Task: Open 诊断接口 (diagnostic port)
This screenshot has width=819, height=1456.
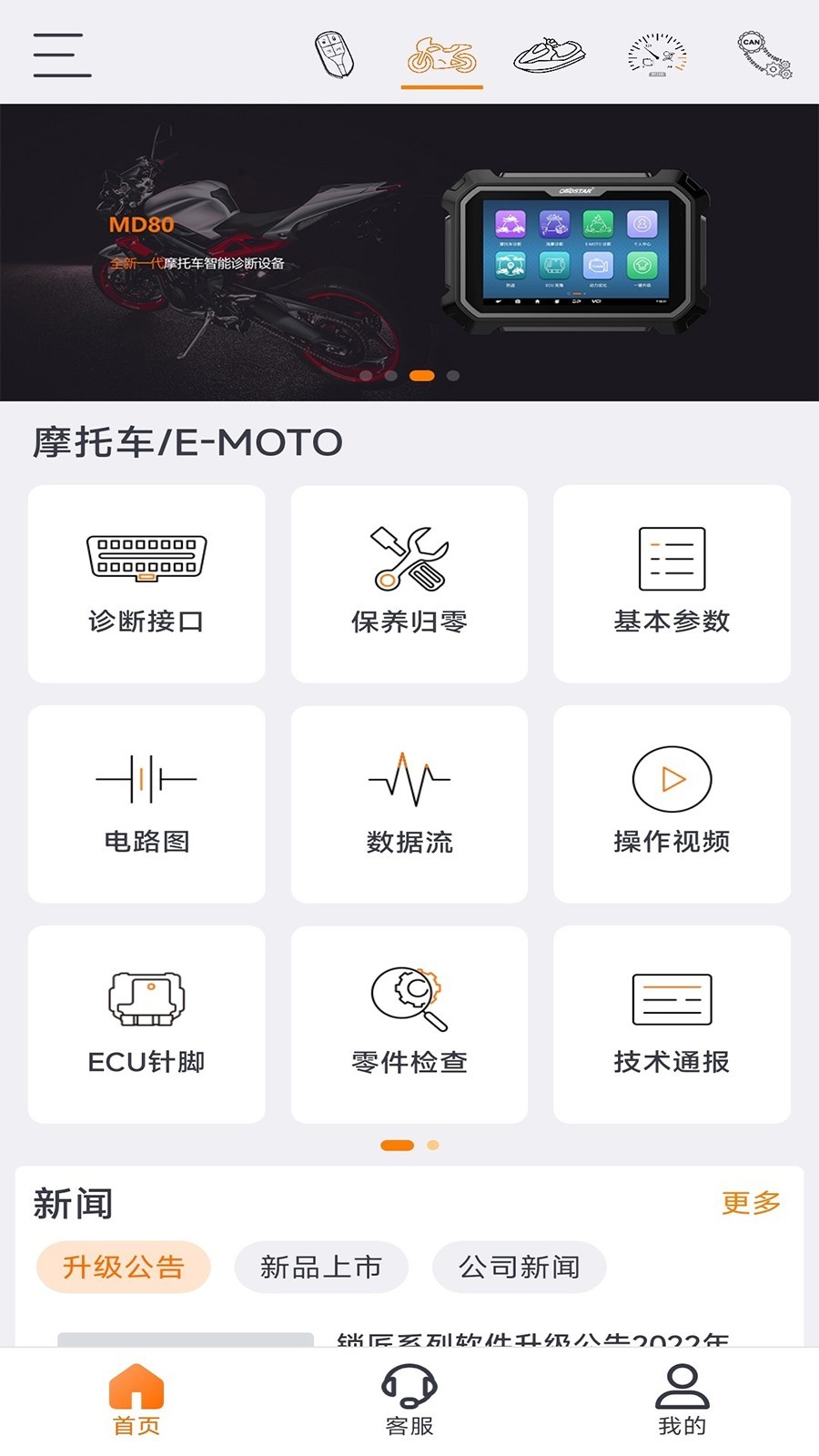Action: pos(147,583)
